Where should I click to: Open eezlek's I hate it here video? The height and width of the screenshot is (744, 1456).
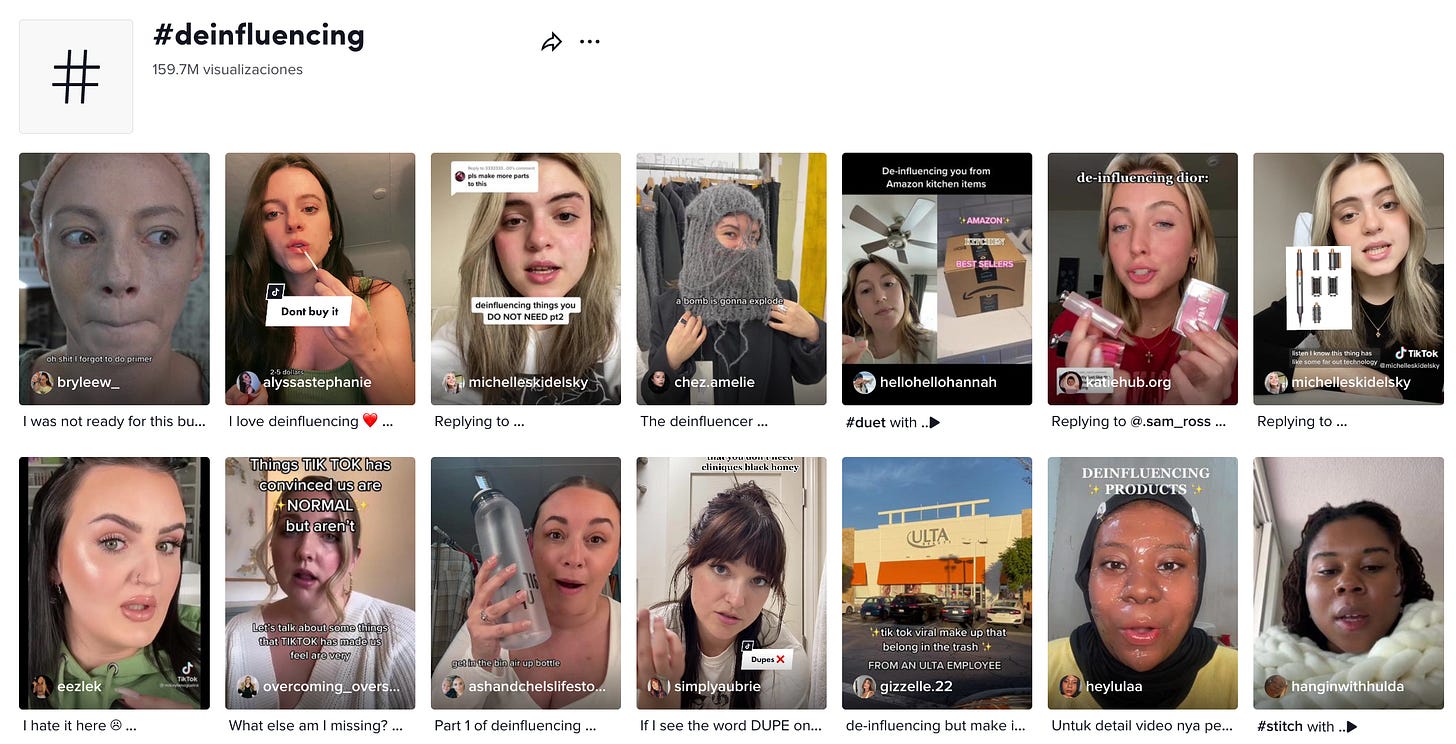(x=114, y=583)
